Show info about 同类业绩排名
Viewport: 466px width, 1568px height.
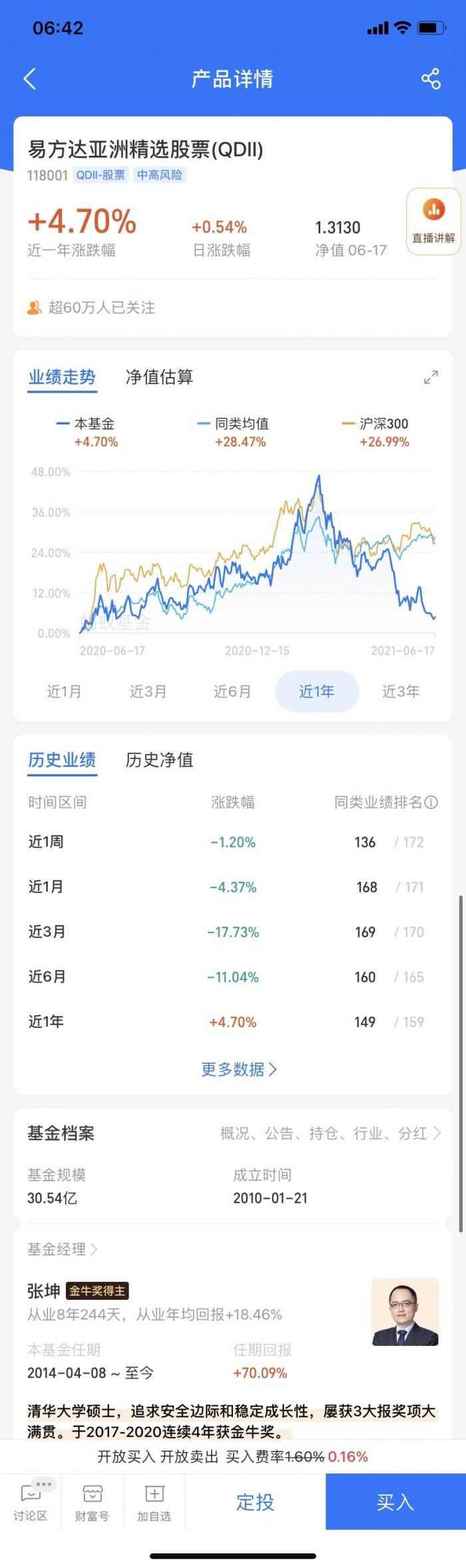(x=431, y=802)
